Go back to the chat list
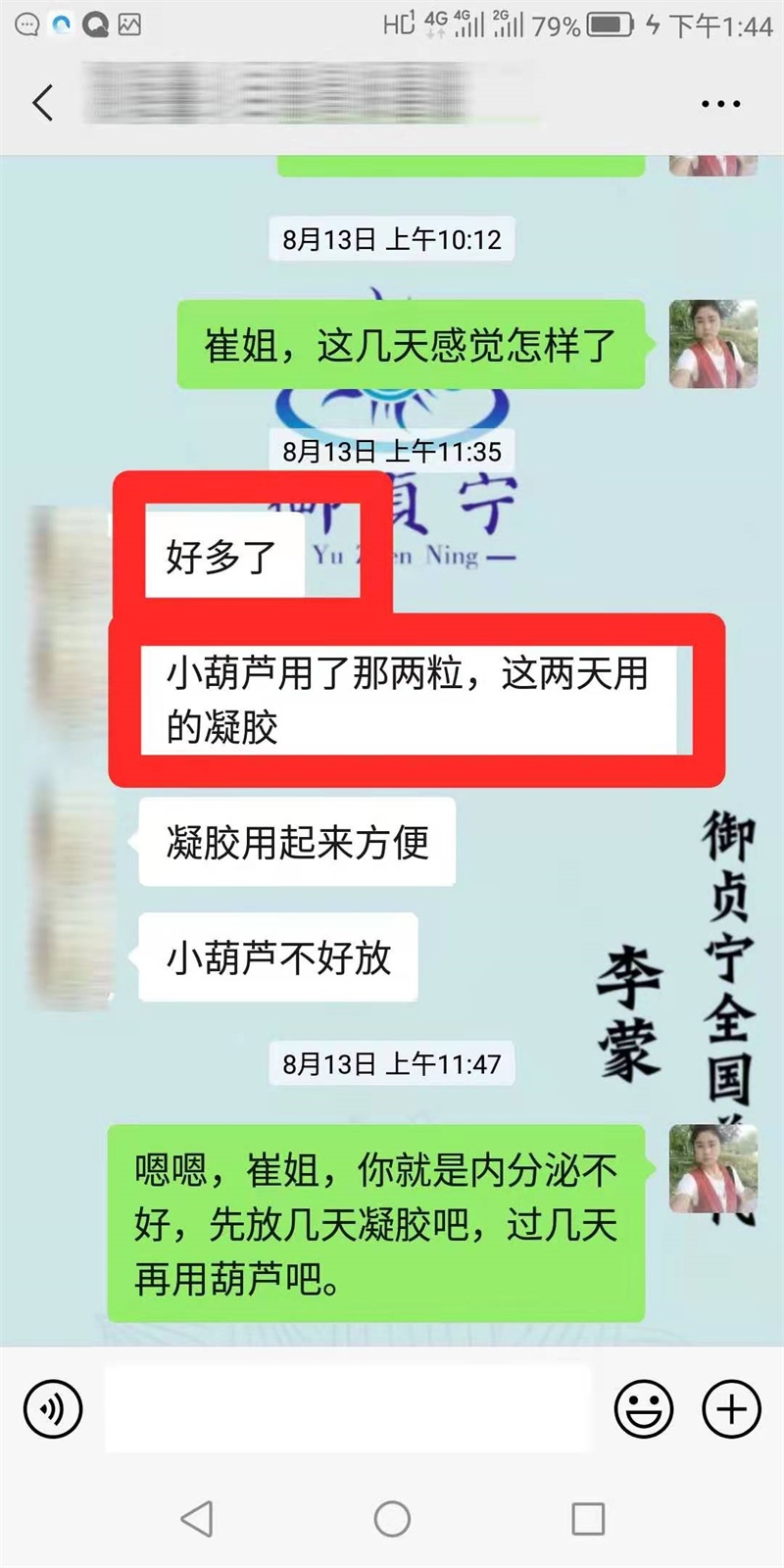 pyautogui.click(x=43, y=103)
